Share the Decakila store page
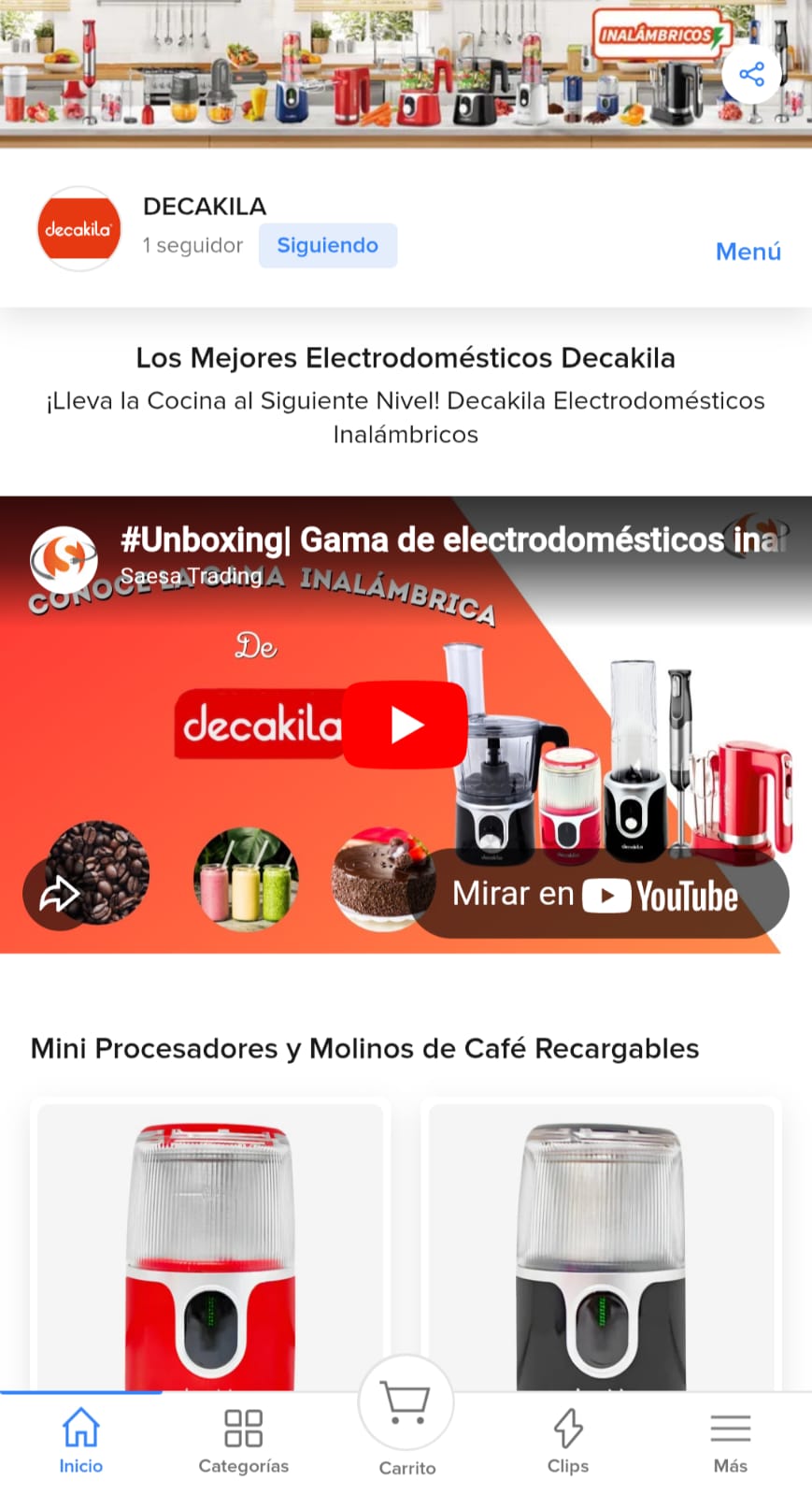The width and height of the screenshot is (812, 1495). pos(751,74)
